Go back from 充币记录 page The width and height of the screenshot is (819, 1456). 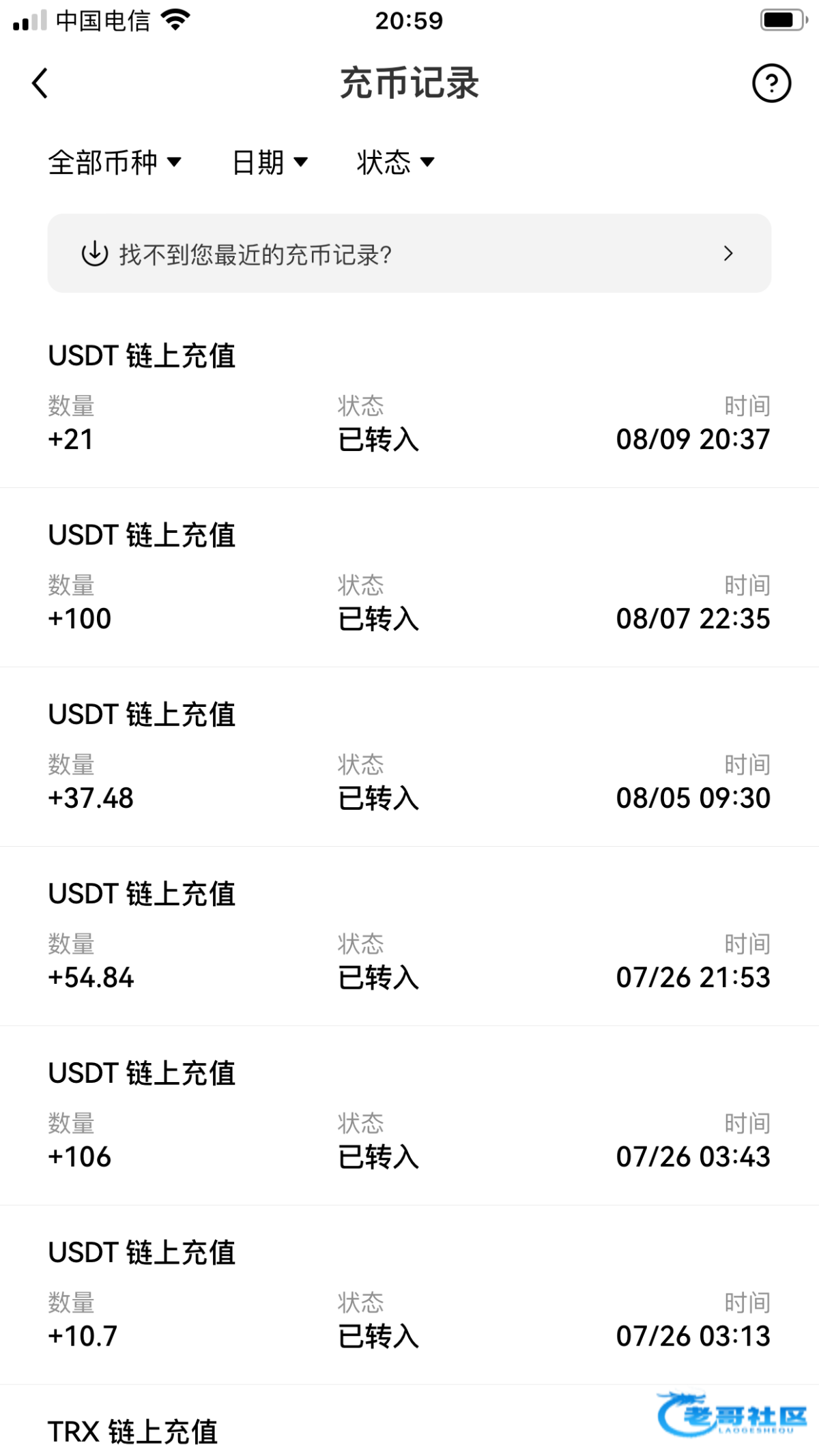point(40,83)
